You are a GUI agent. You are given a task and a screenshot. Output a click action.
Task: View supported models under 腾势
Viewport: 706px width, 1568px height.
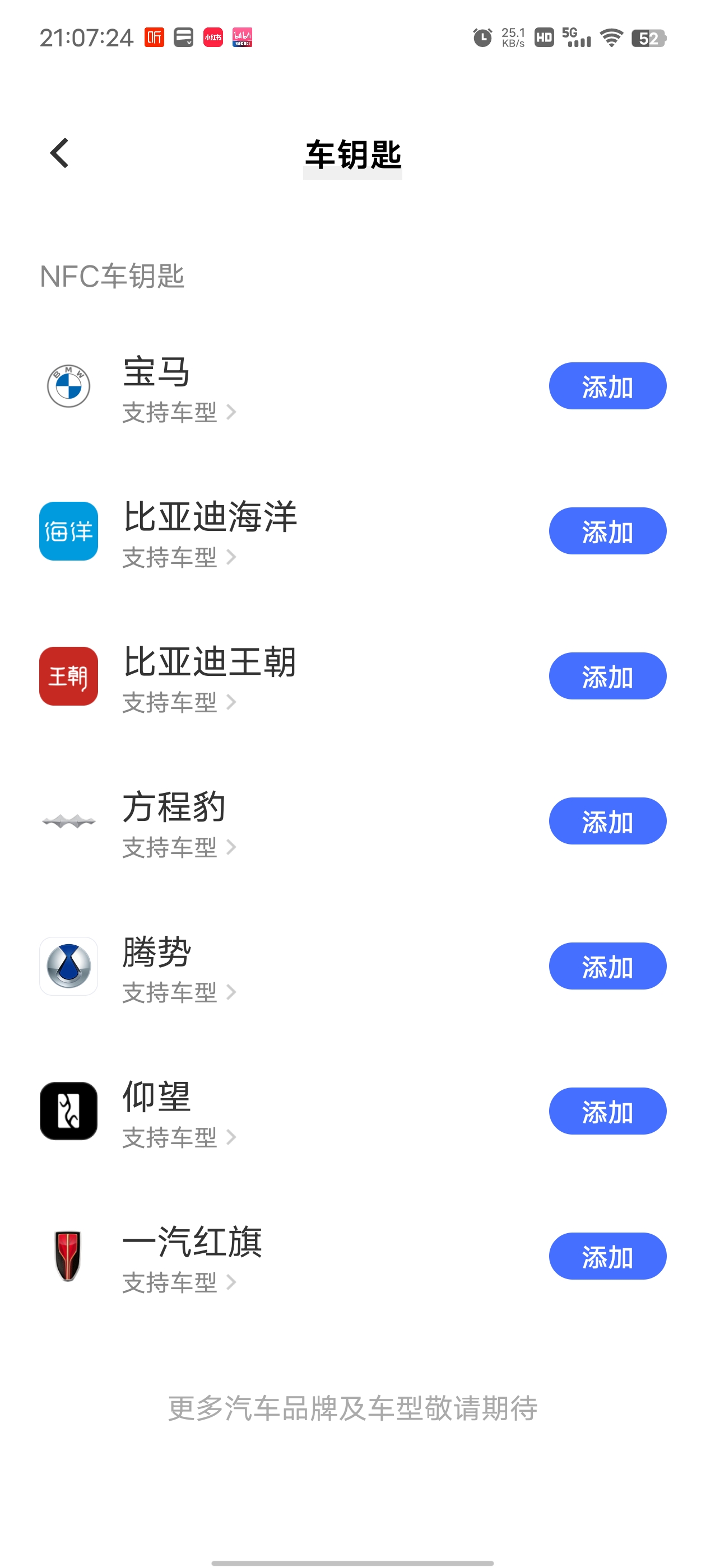(x=179, y=993)
